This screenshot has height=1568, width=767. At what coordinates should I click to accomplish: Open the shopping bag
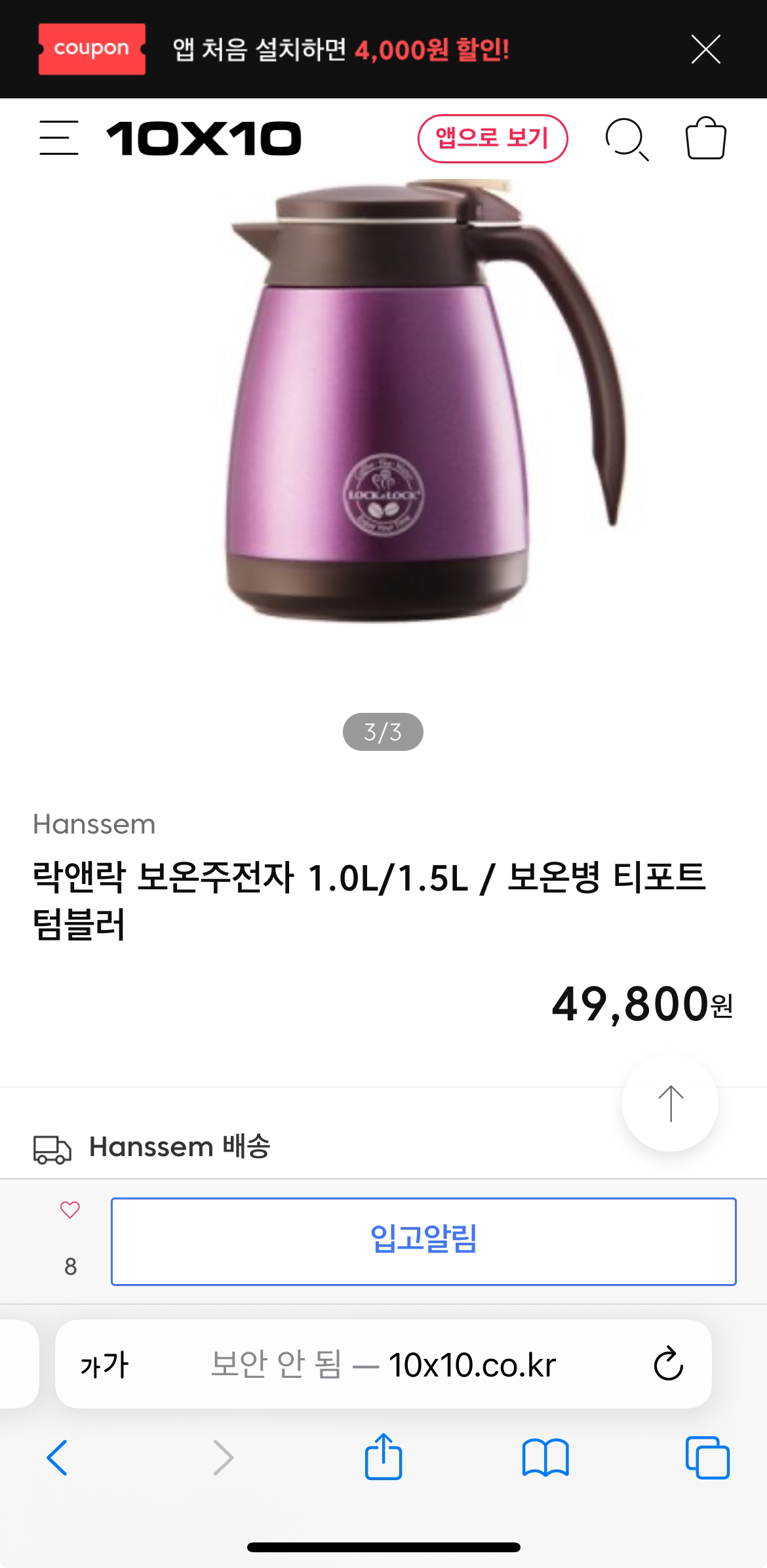[x=706, y=138]
